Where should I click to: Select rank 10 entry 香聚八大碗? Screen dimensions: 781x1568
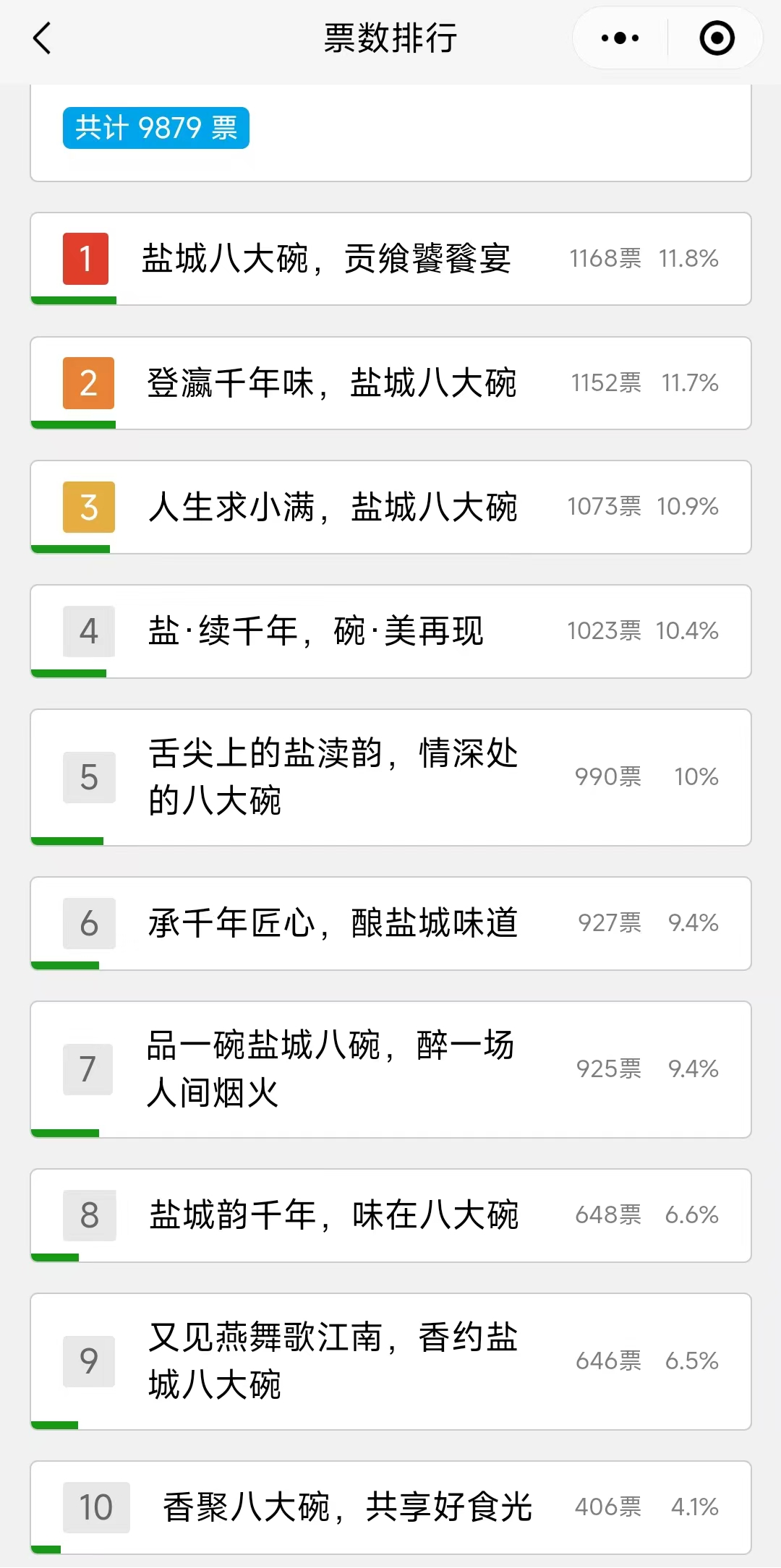[390, 1508]
